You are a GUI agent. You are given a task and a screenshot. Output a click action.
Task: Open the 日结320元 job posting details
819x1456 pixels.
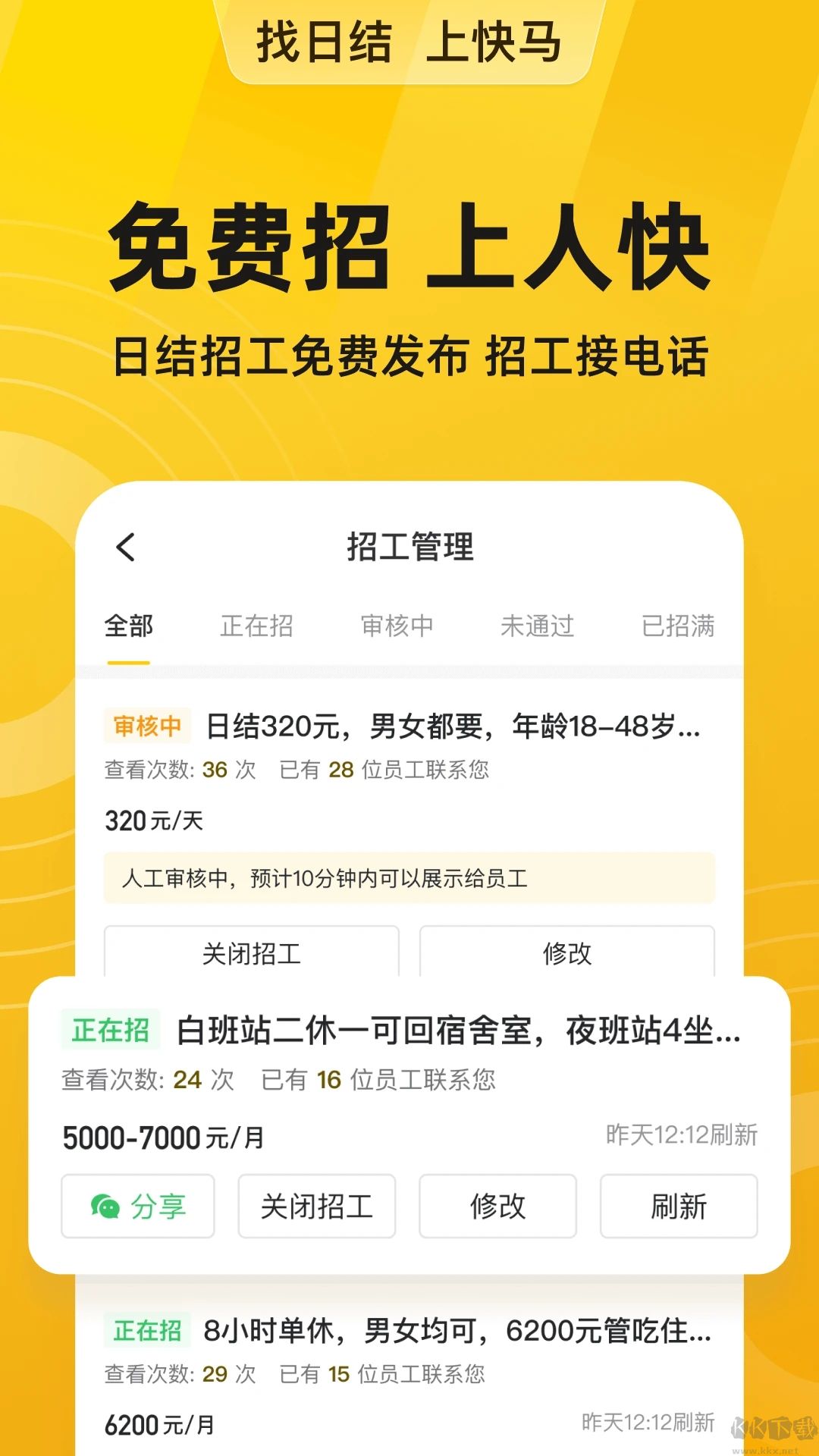(455, 726)
